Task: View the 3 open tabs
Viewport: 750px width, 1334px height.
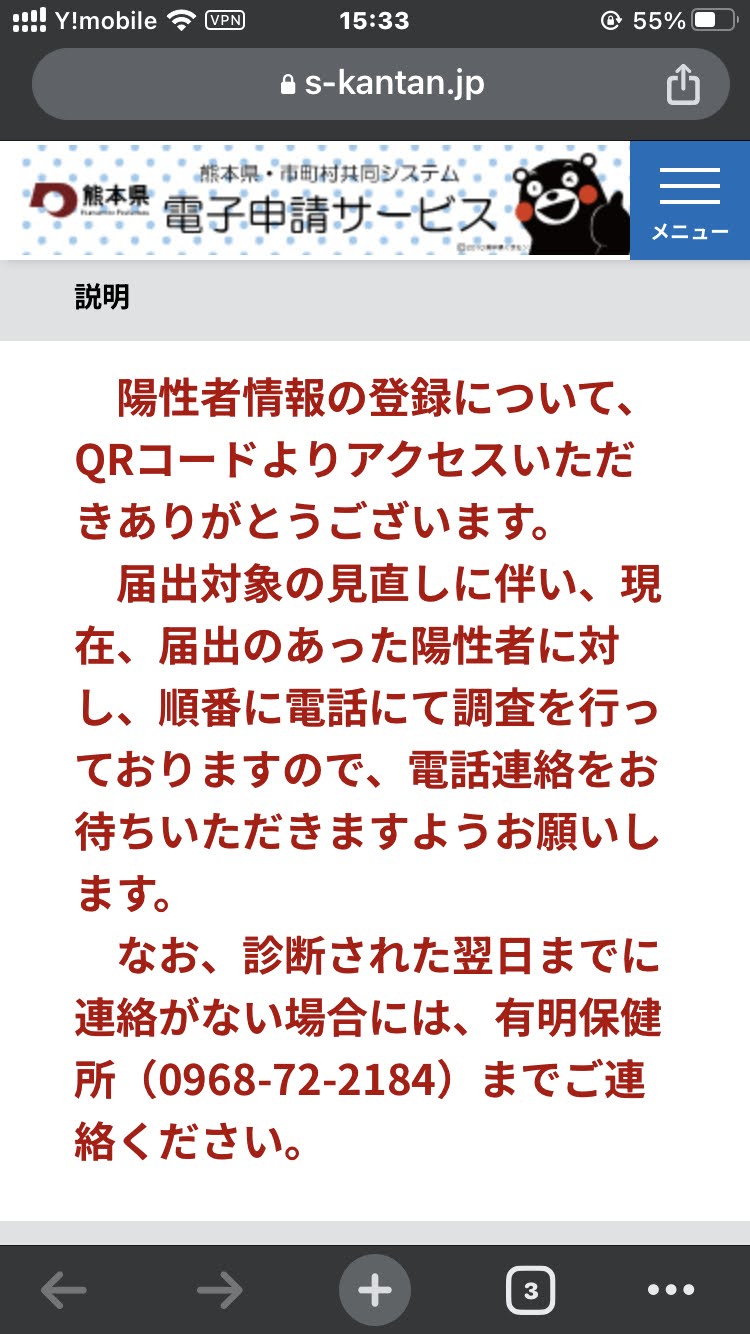Action: (x=530, y=1290)
